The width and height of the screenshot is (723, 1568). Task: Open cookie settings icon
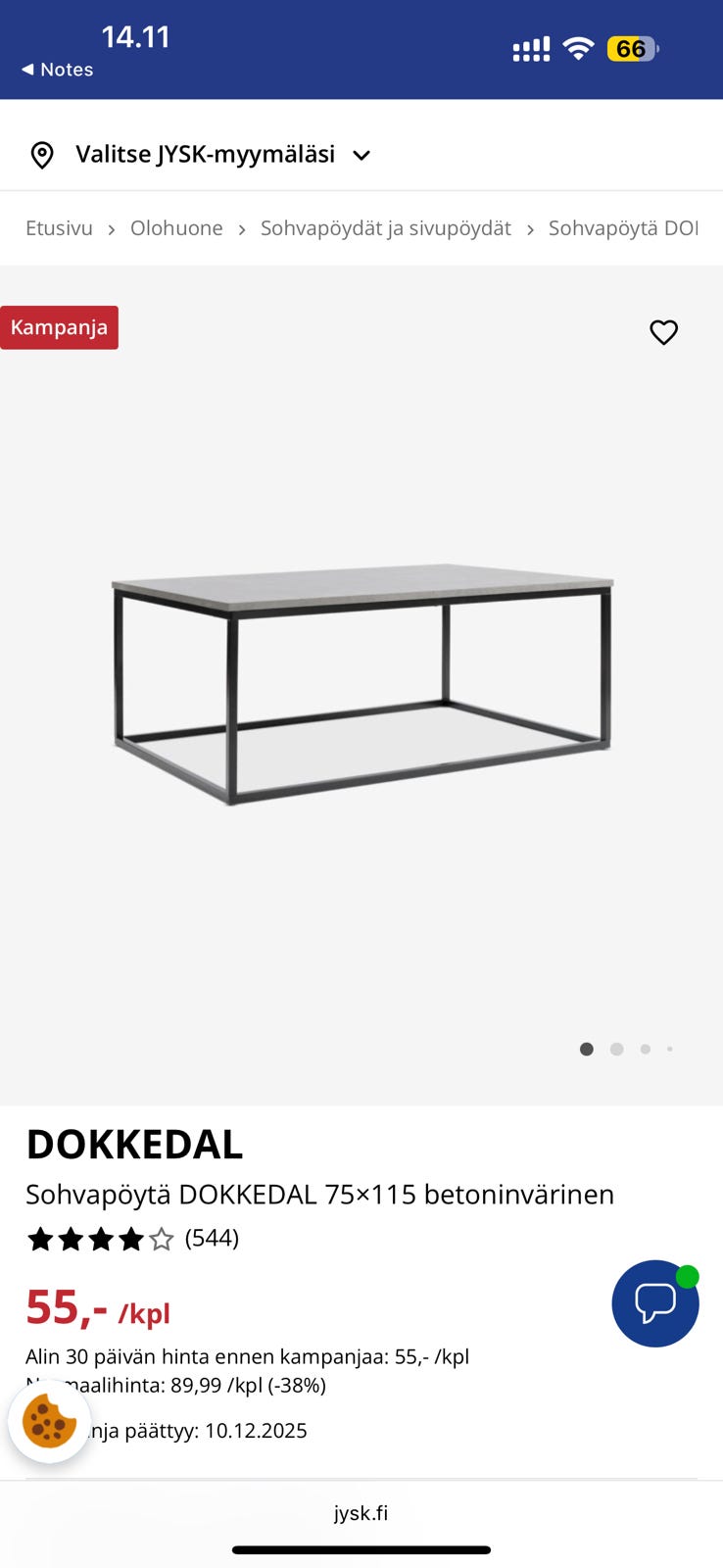tap(49, 1421)
